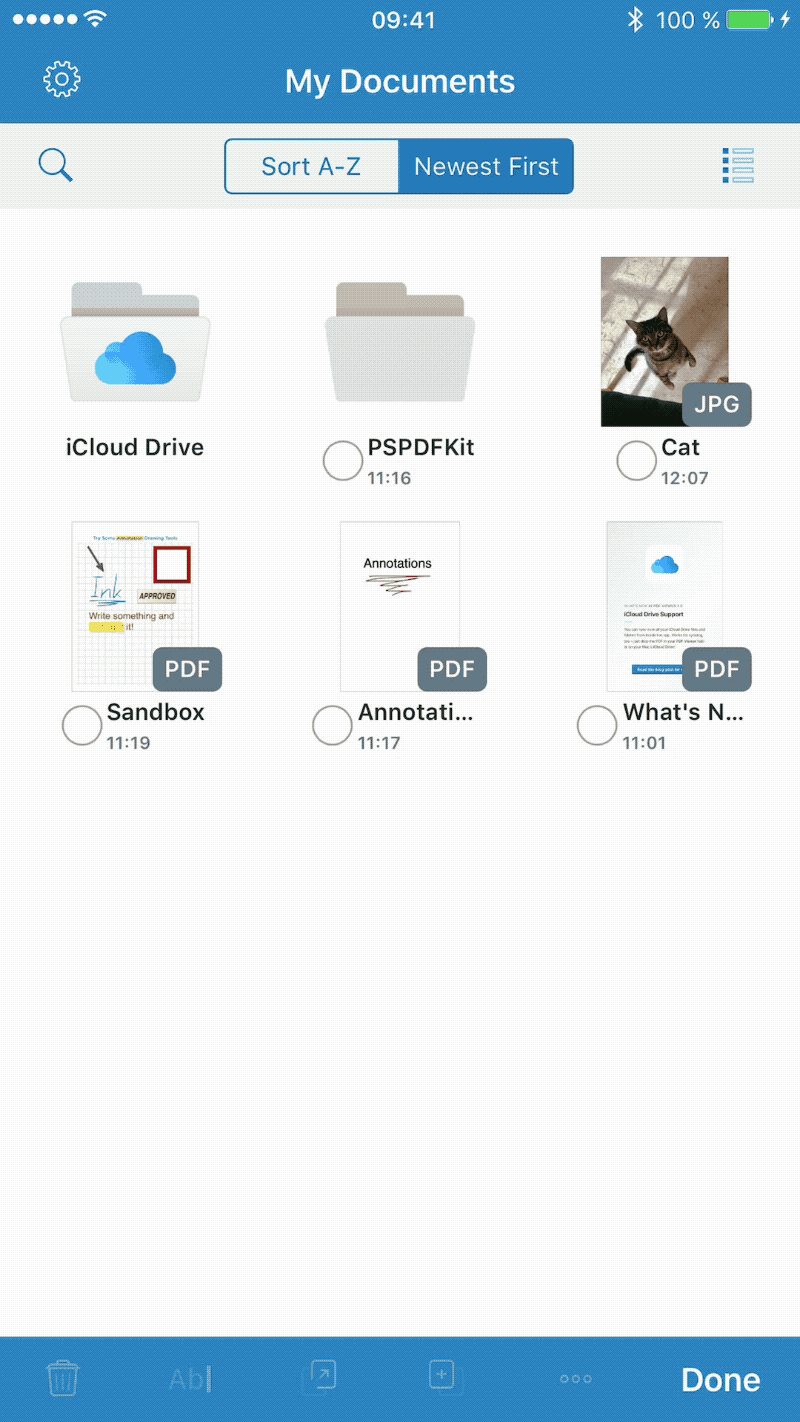Image resolution: width=800 pixels, height=1422 pixels.
Task: Tap the rename text icon
Action: pos(189,1380)
